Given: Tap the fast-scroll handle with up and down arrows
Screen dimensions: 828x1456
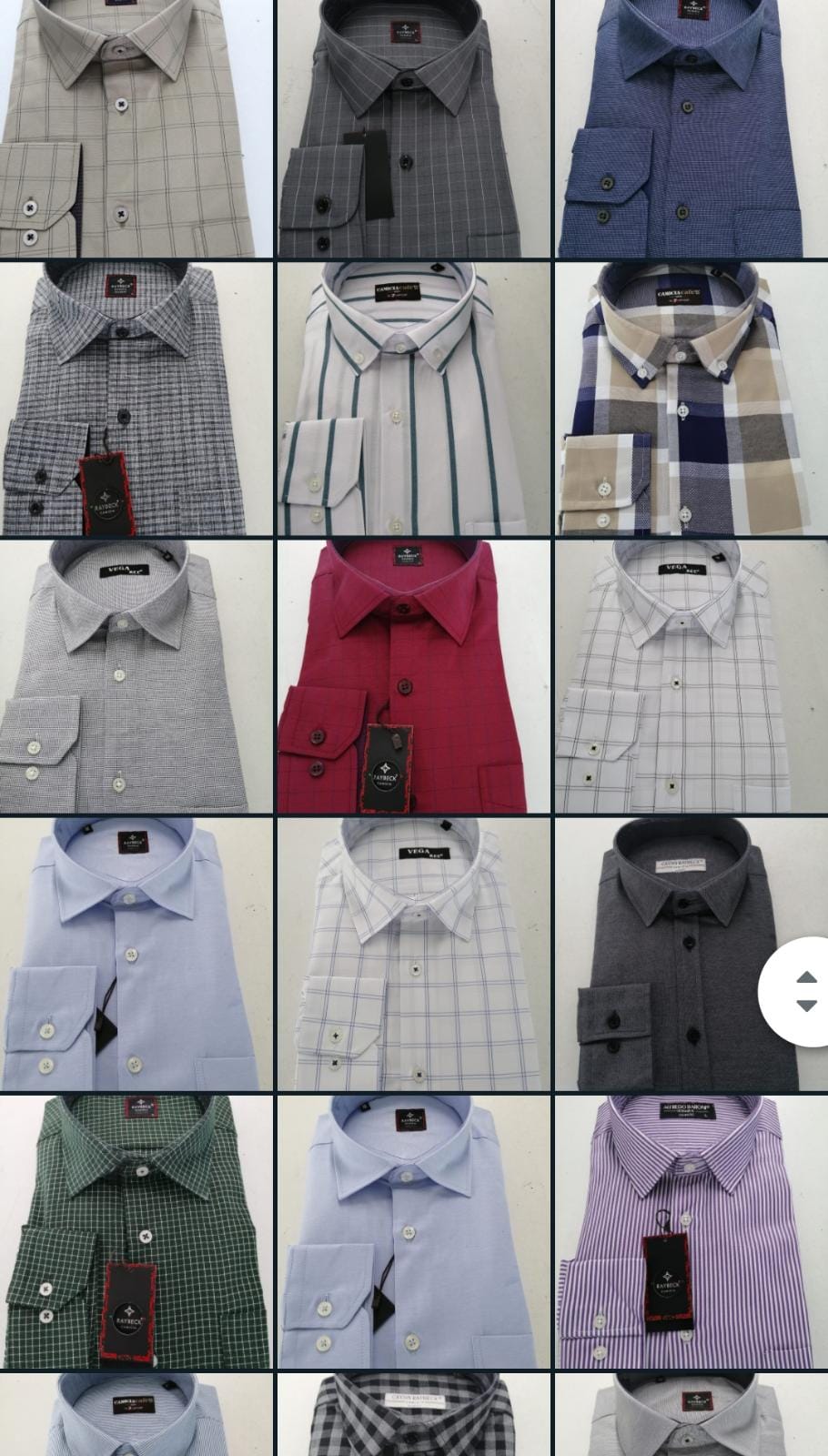Looking at the screenshot, I should [804, 991].
